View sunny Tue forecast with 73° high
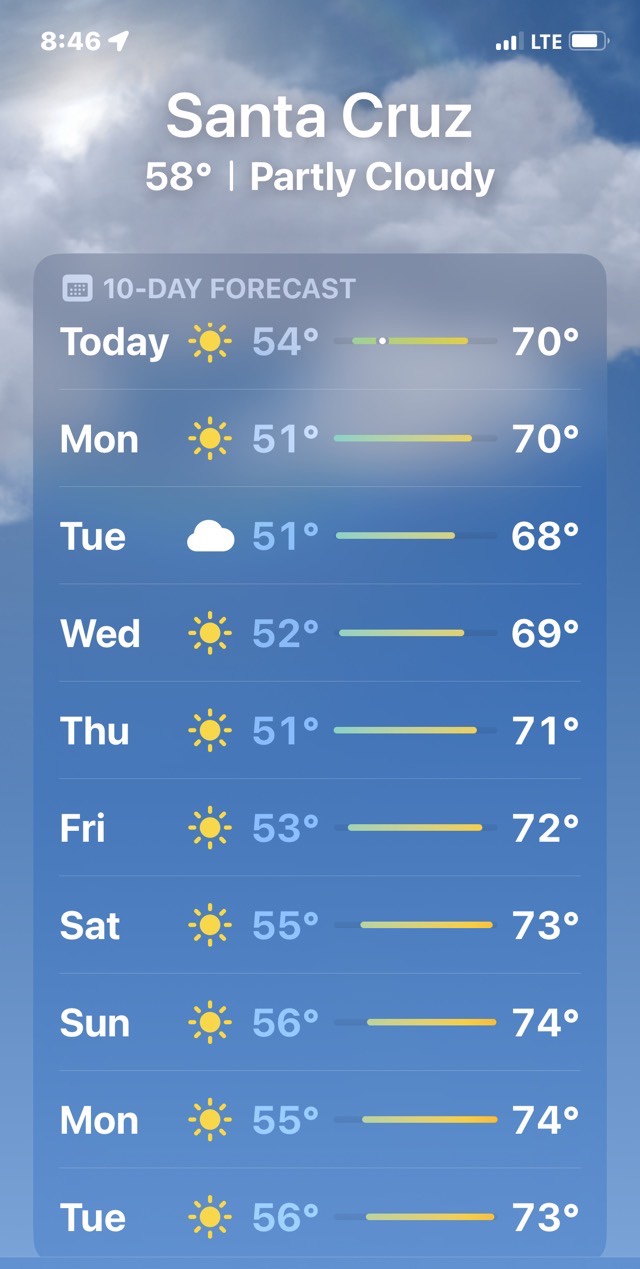640x1269 pixels. click(x=320, y=1217)
